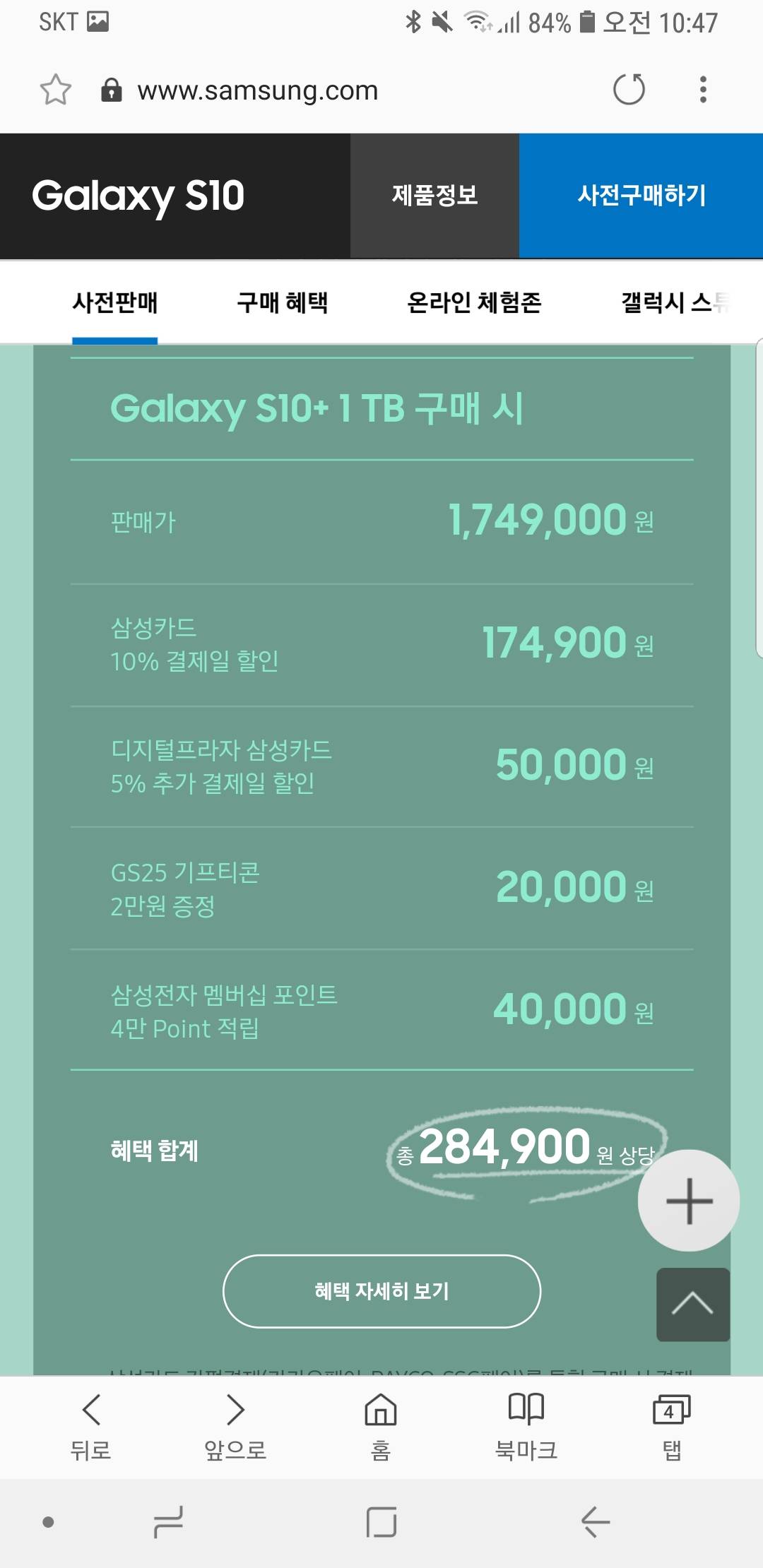Expand the floating plus button
Viewport: 763px width, 1568px height.
point(689,1200)
